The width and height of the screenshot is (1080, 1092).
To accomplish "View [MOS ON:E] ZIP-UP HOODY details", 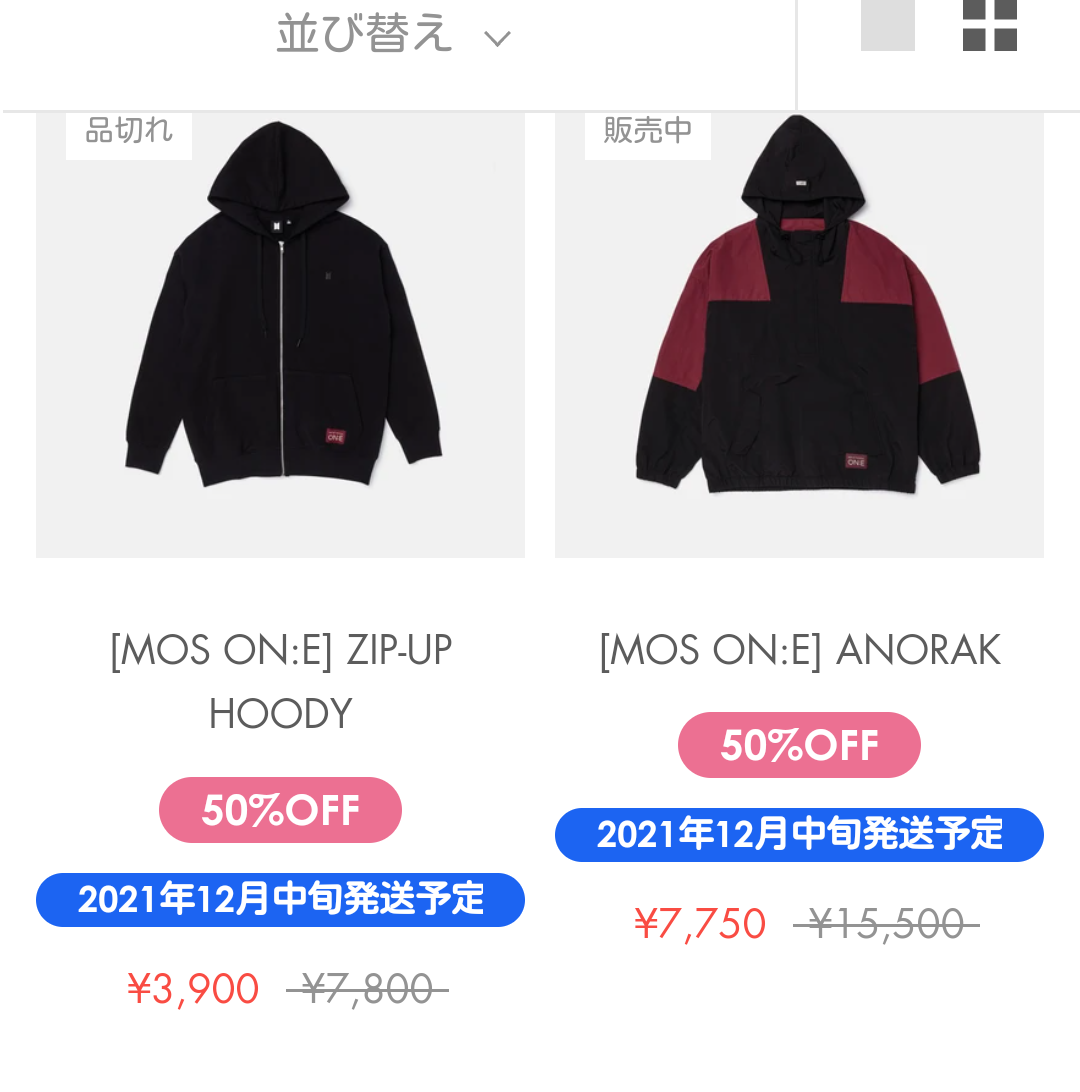I will pos(281,682).
